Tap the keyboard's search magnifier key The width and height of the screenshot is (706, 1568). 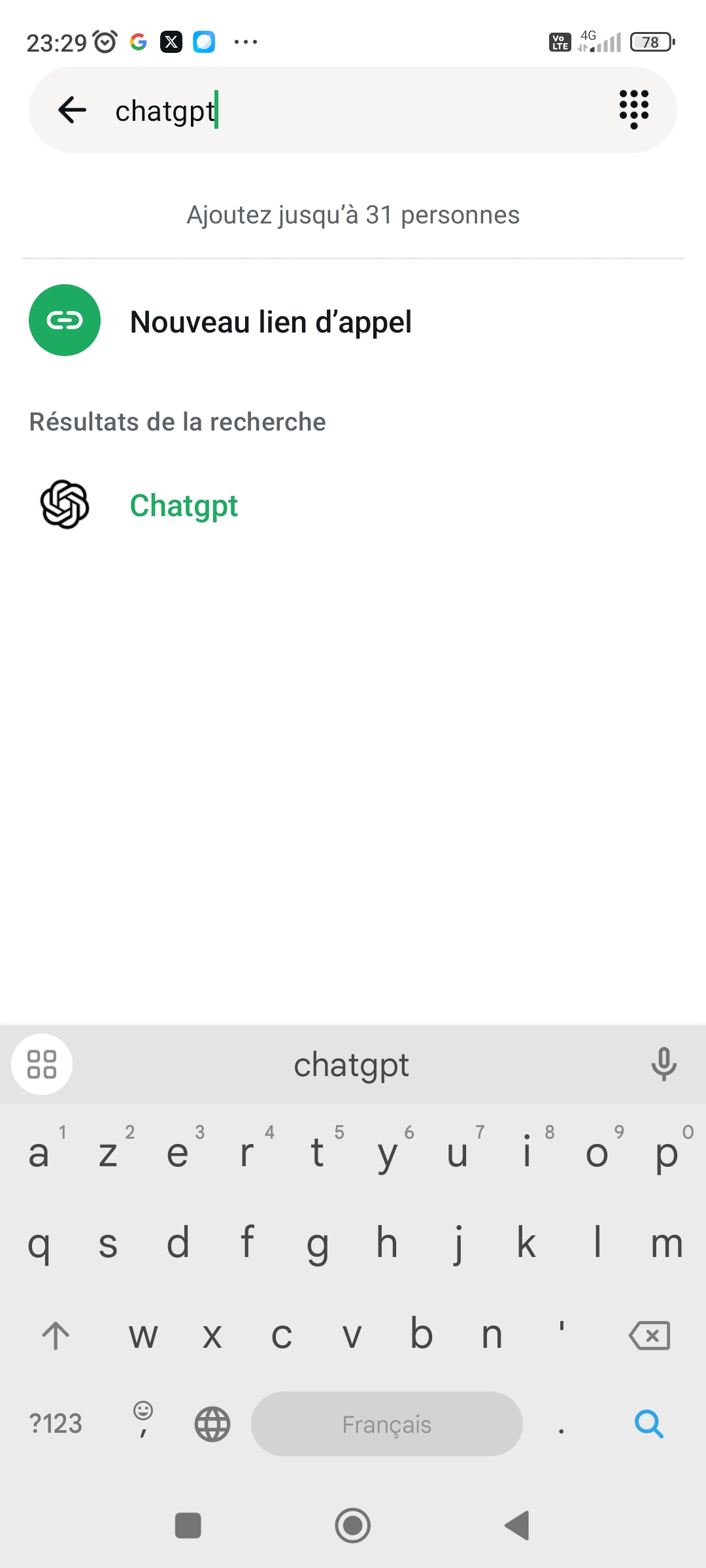point(649,1424)
